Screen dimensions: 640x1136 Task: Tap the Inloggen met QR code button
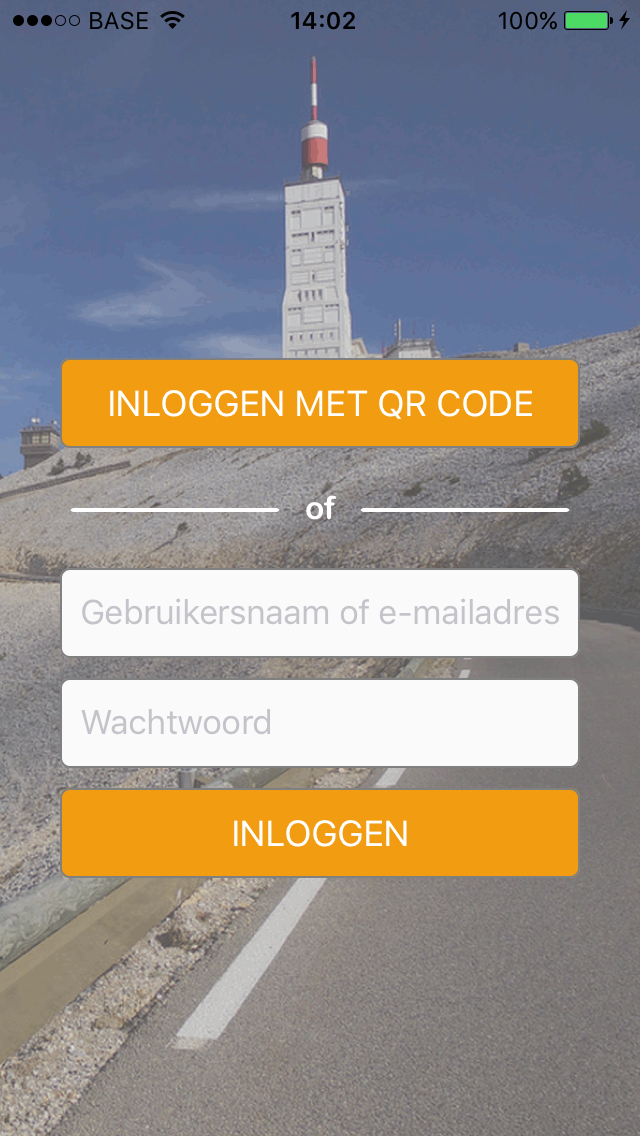coord(320,404)
